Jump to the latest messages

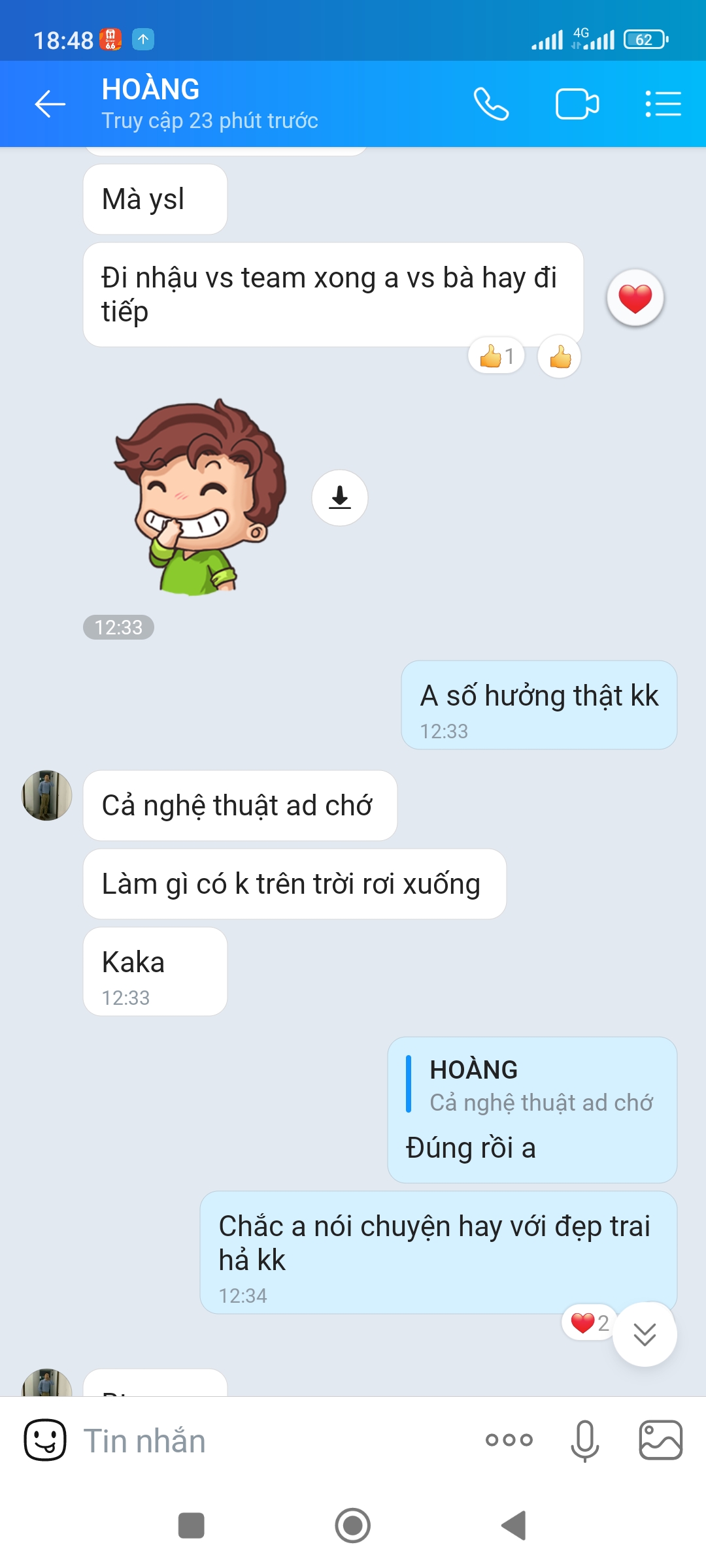coord(645,1333)
